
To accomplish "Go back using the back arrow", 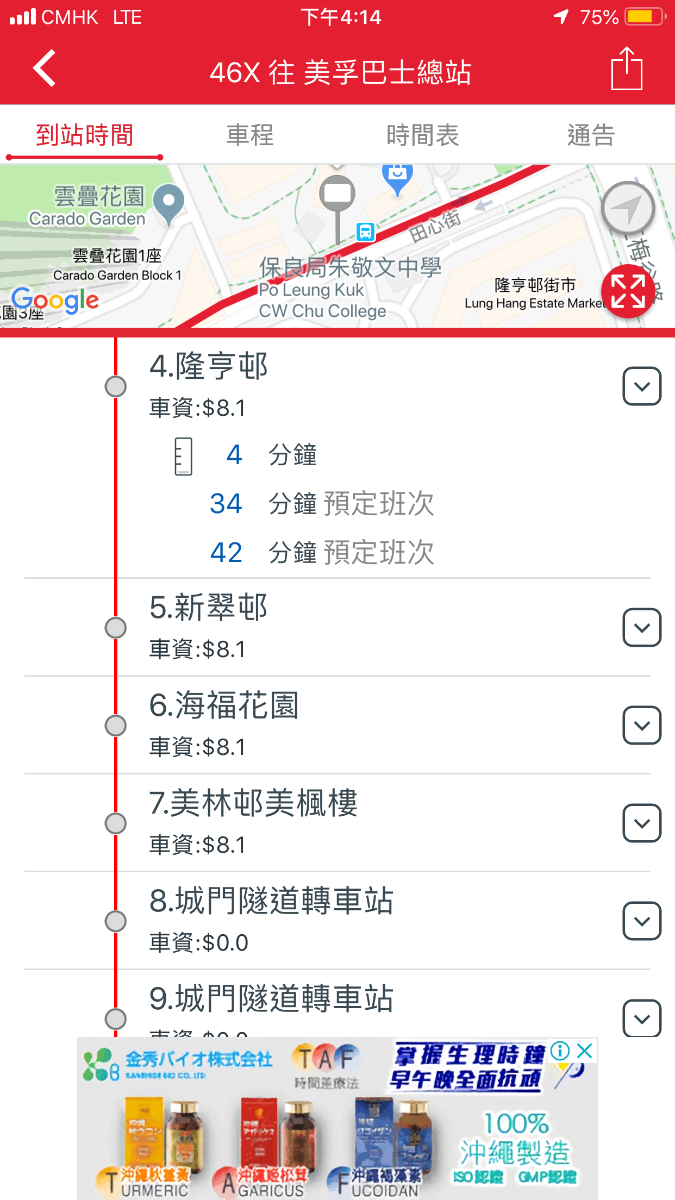I will 45,70.
